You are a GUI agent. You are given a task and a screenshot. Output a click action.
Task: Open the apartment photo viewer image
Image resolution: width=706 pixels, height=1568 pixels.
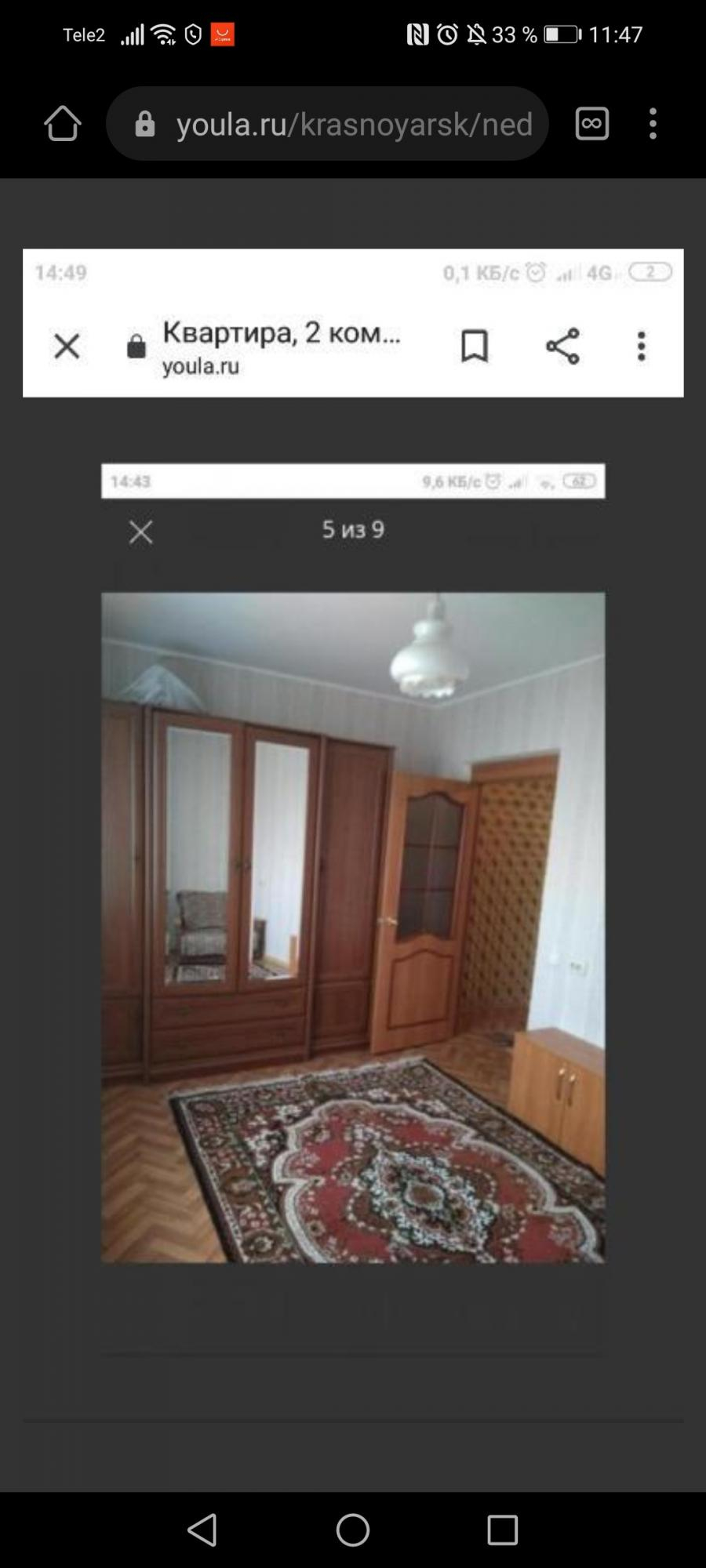tap(353, 927)
